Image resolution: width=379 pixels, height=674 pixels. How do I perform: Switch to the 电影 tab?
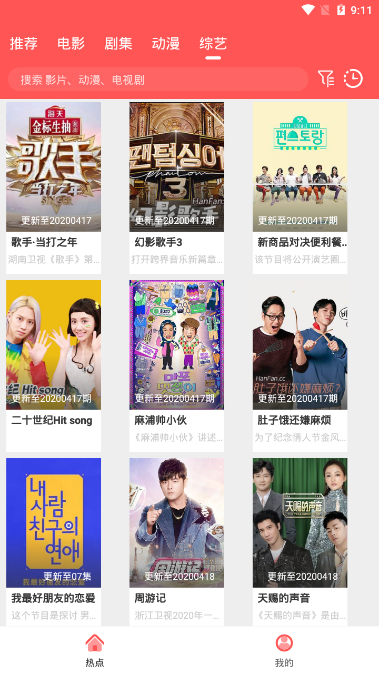[x=71, y=43]
